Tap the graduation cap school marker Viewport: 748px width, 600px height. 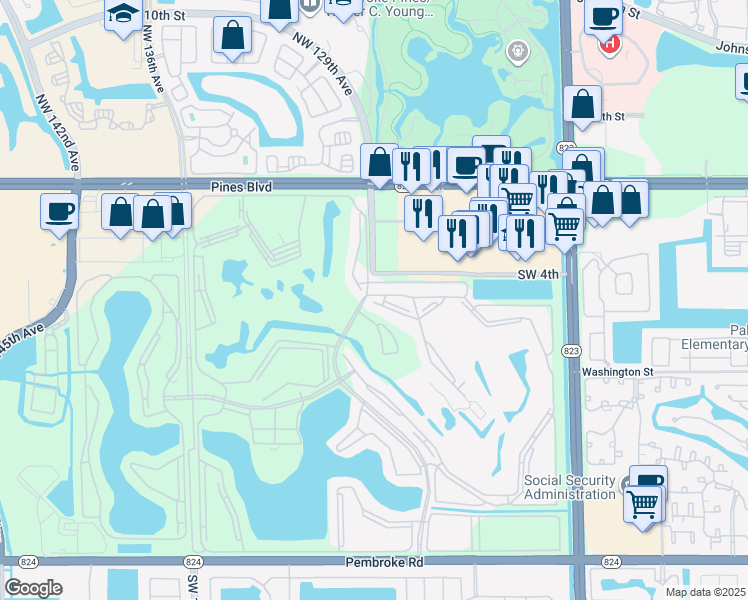123,15
